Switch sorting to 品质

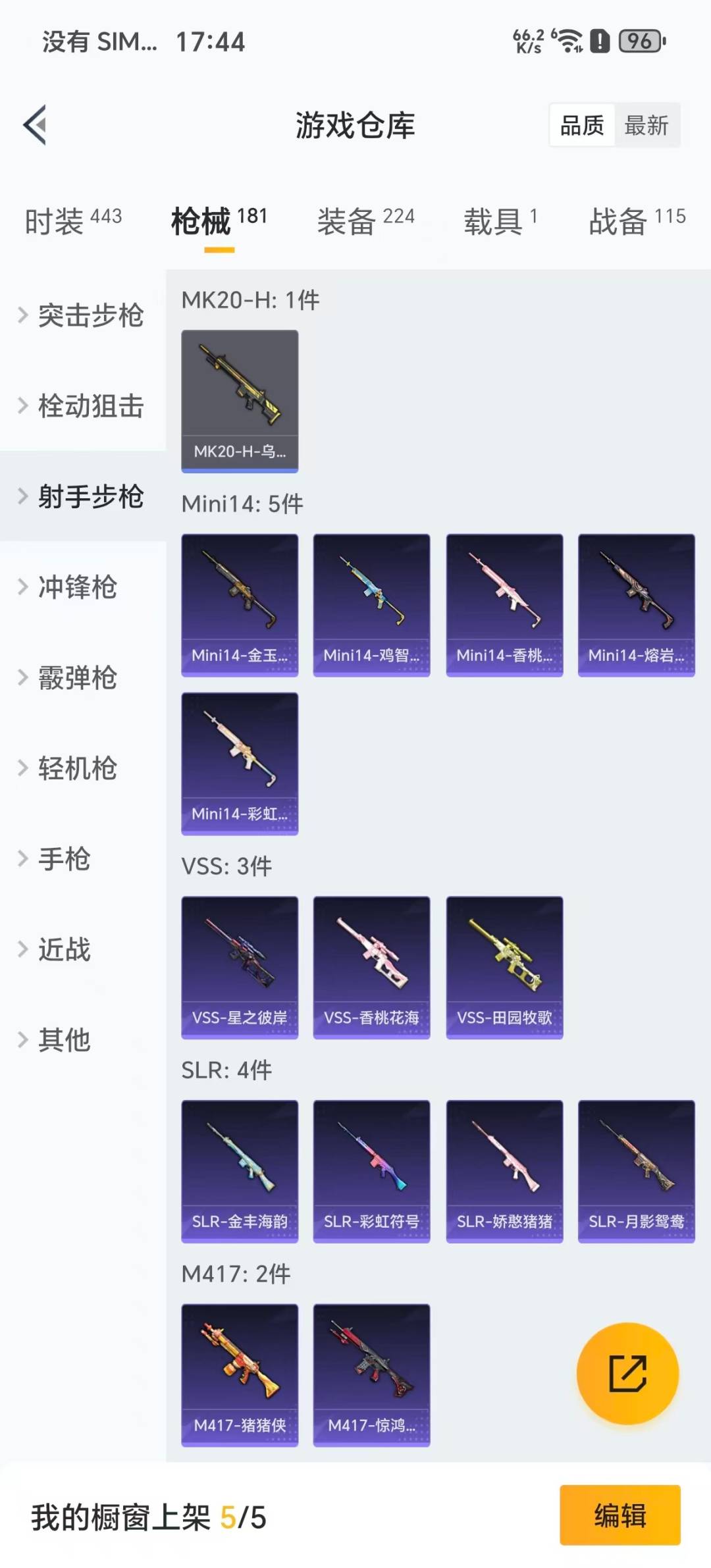click(x=580, y=126)
